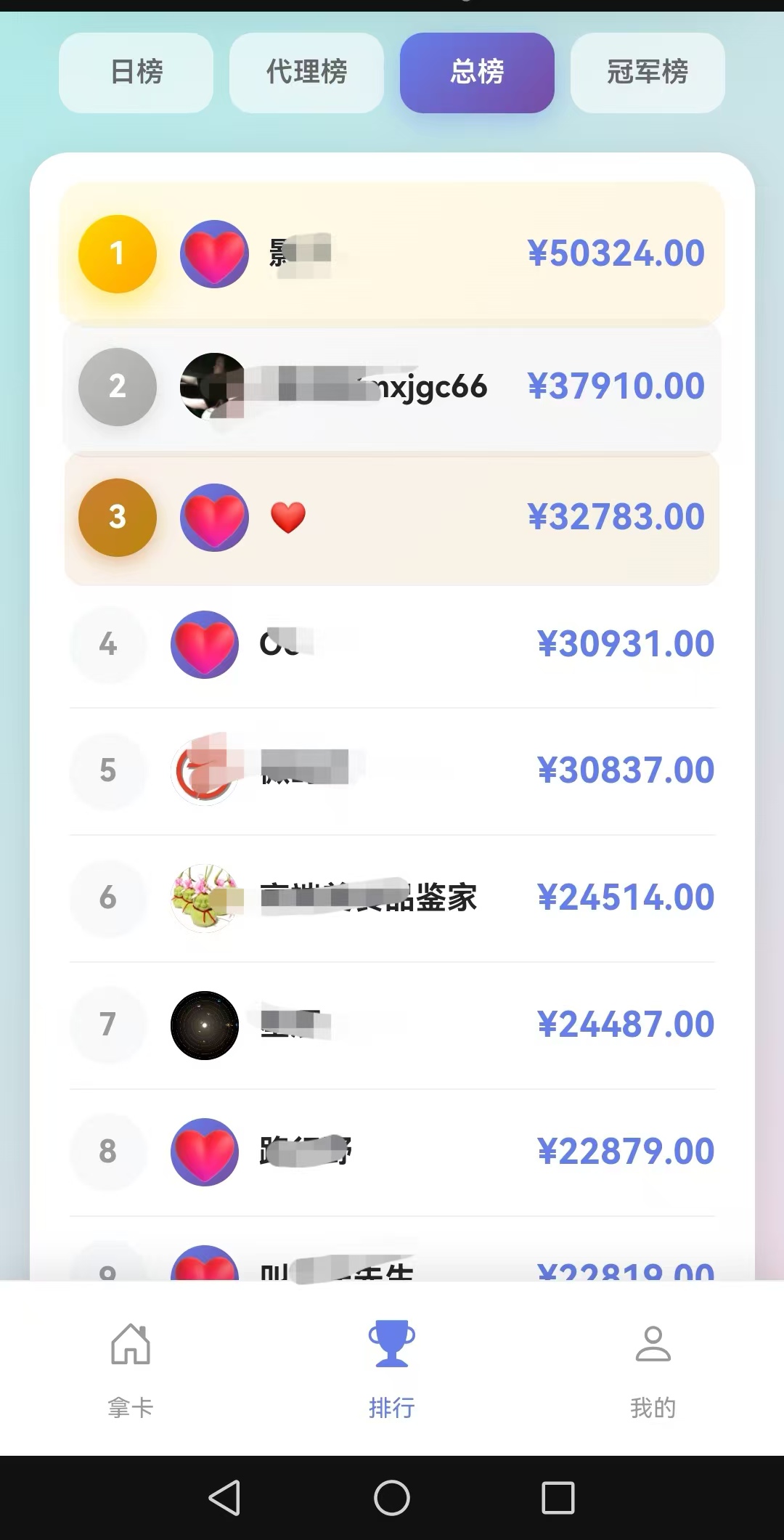Tap the system back button
The image size is (784, 1540).
pyautogui.click(x=224, y=1497)
